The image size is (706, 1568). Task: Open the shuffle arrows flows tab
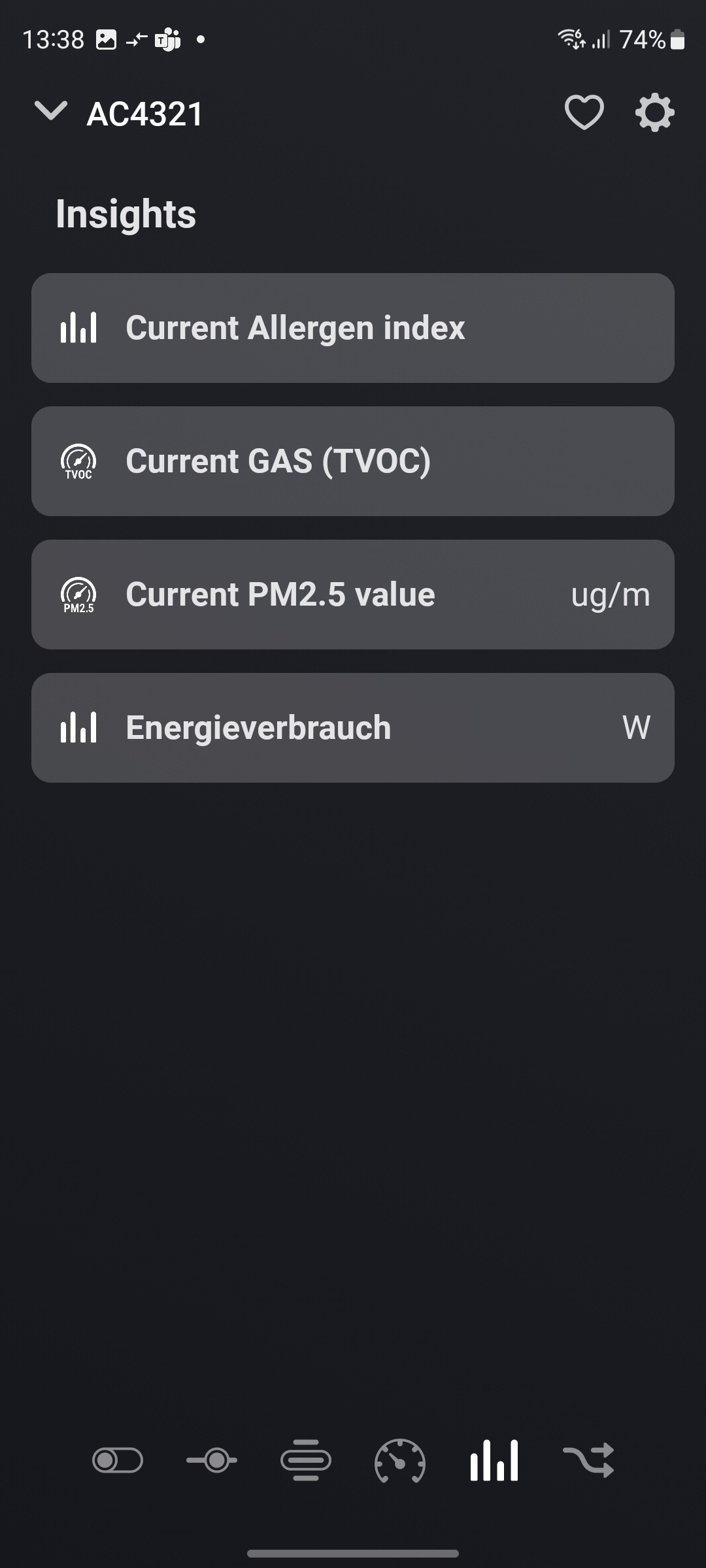coord(588,1460)
